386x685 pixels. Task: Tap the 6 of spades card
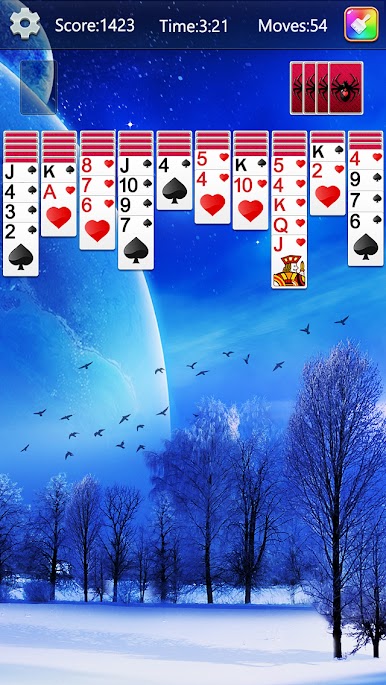(x=365, y=239)
